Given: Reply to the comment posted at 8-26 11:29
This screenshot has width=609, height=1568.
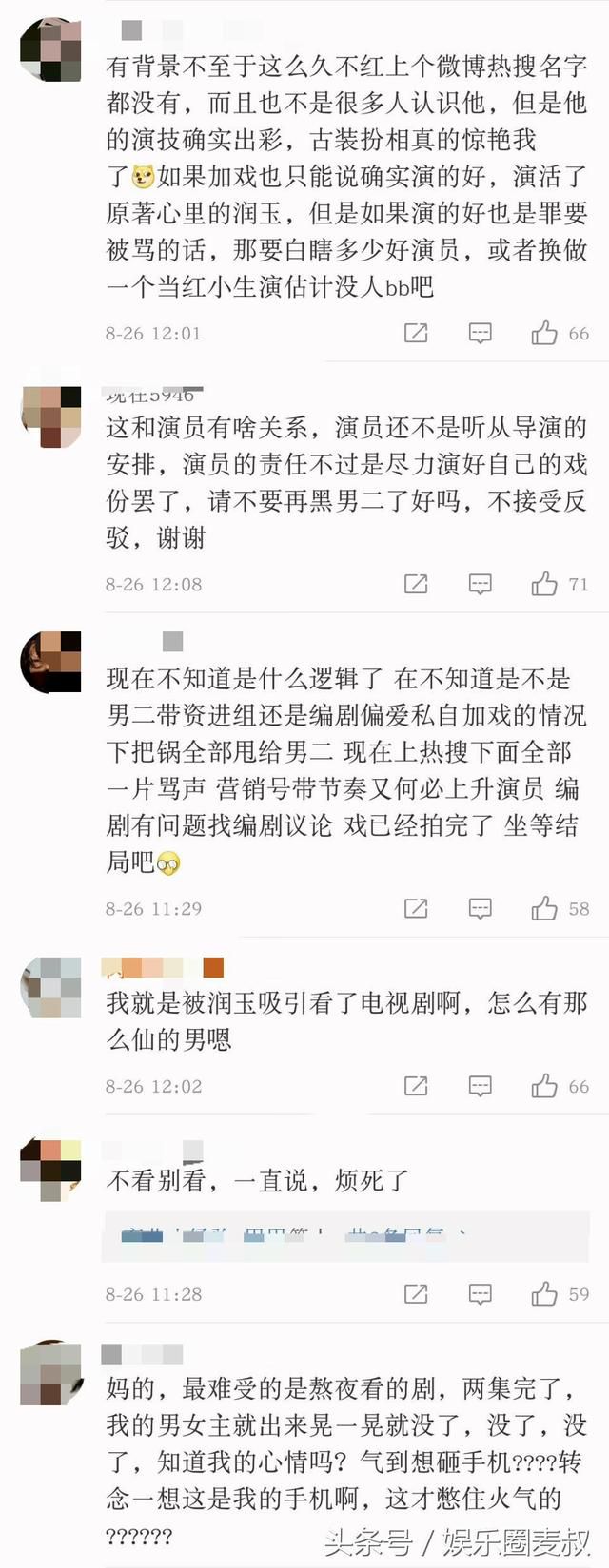Looking at the screenshot, I should (x=481, y=908).
